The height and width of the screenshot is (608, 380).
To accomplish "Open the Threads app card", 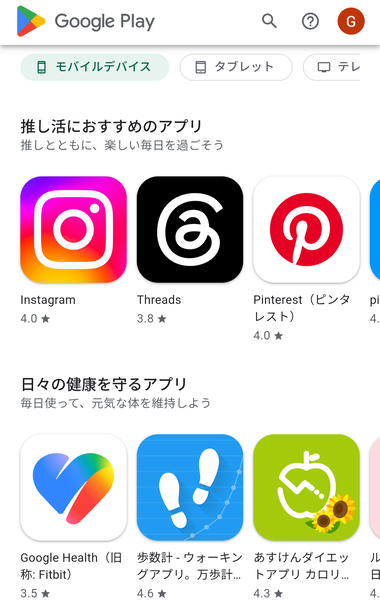I will tap(190, 250).
